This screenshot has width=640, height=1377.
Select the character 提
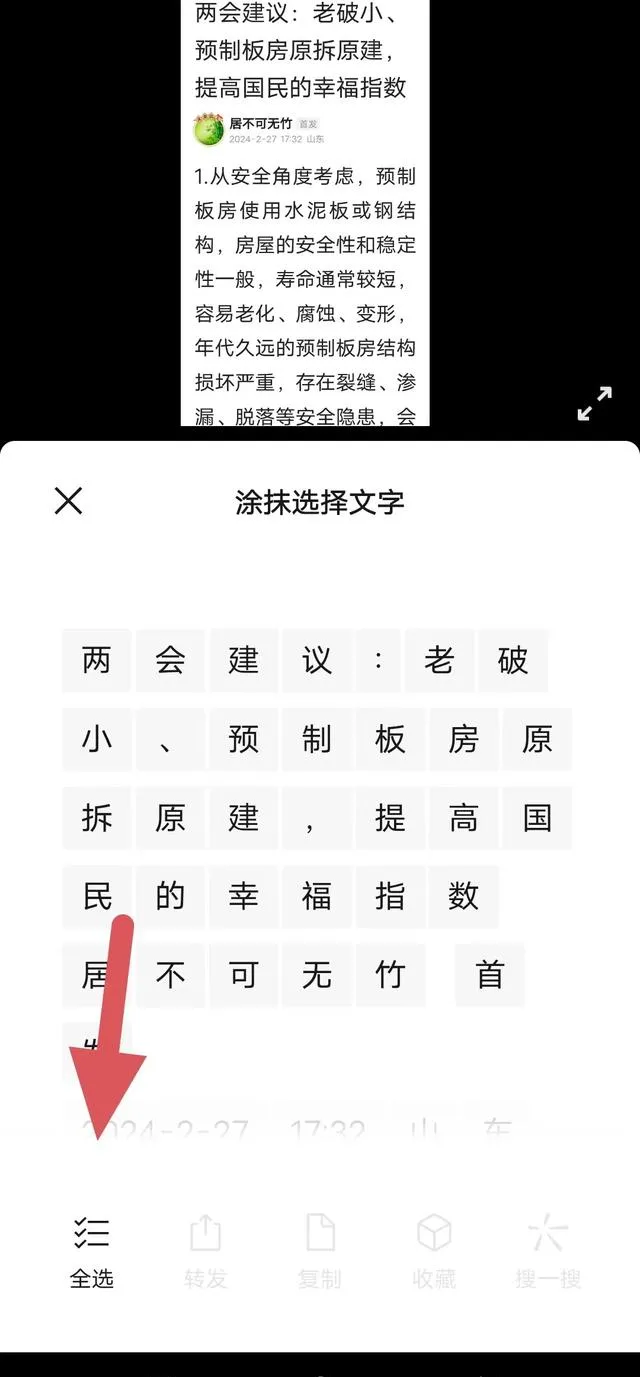tap(391, 818)
